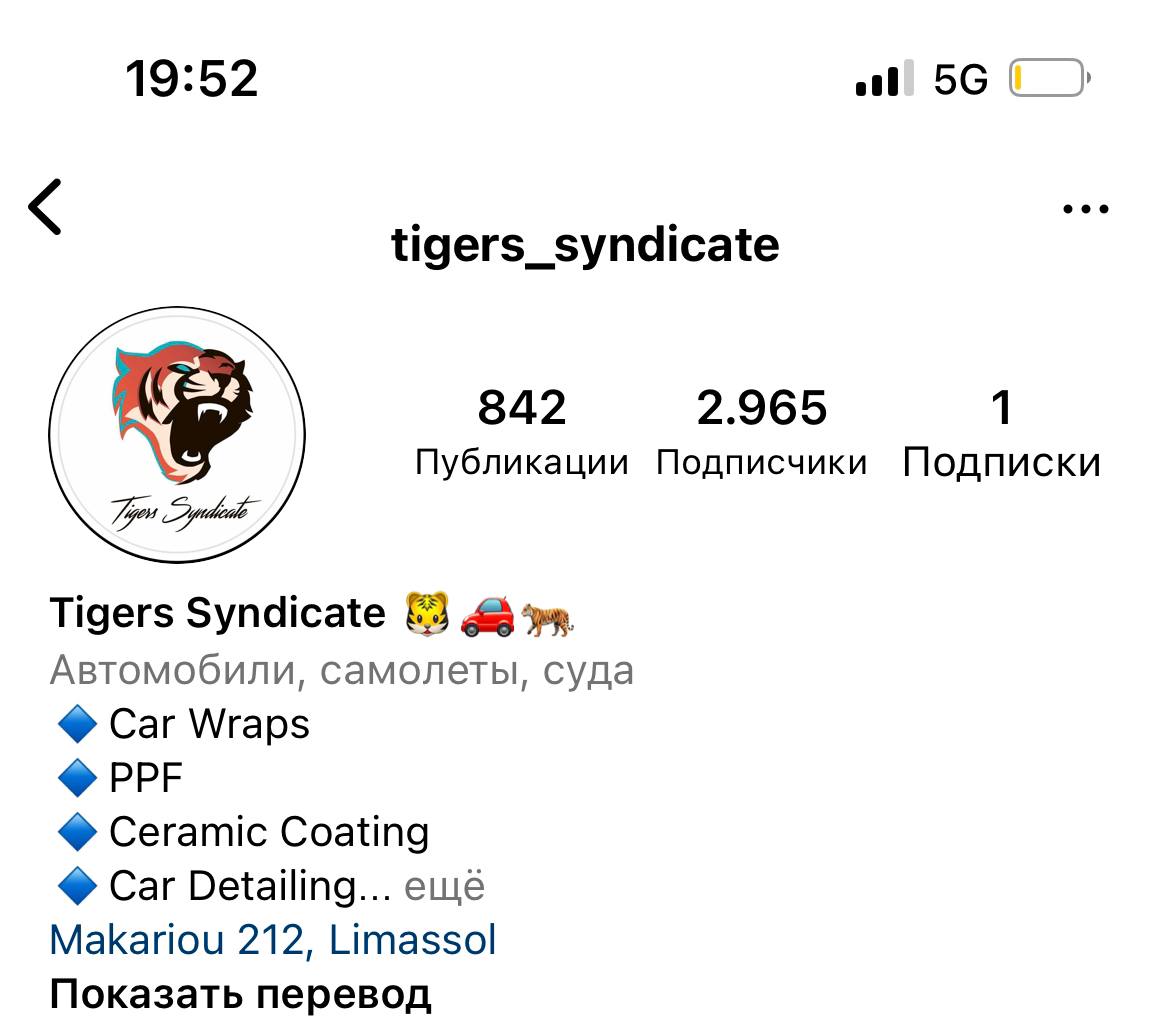1170x1022 pixels.
Task: Open the Tigers Syndicate profile picture
Action: pyautogui.click(x=177, y=435)
